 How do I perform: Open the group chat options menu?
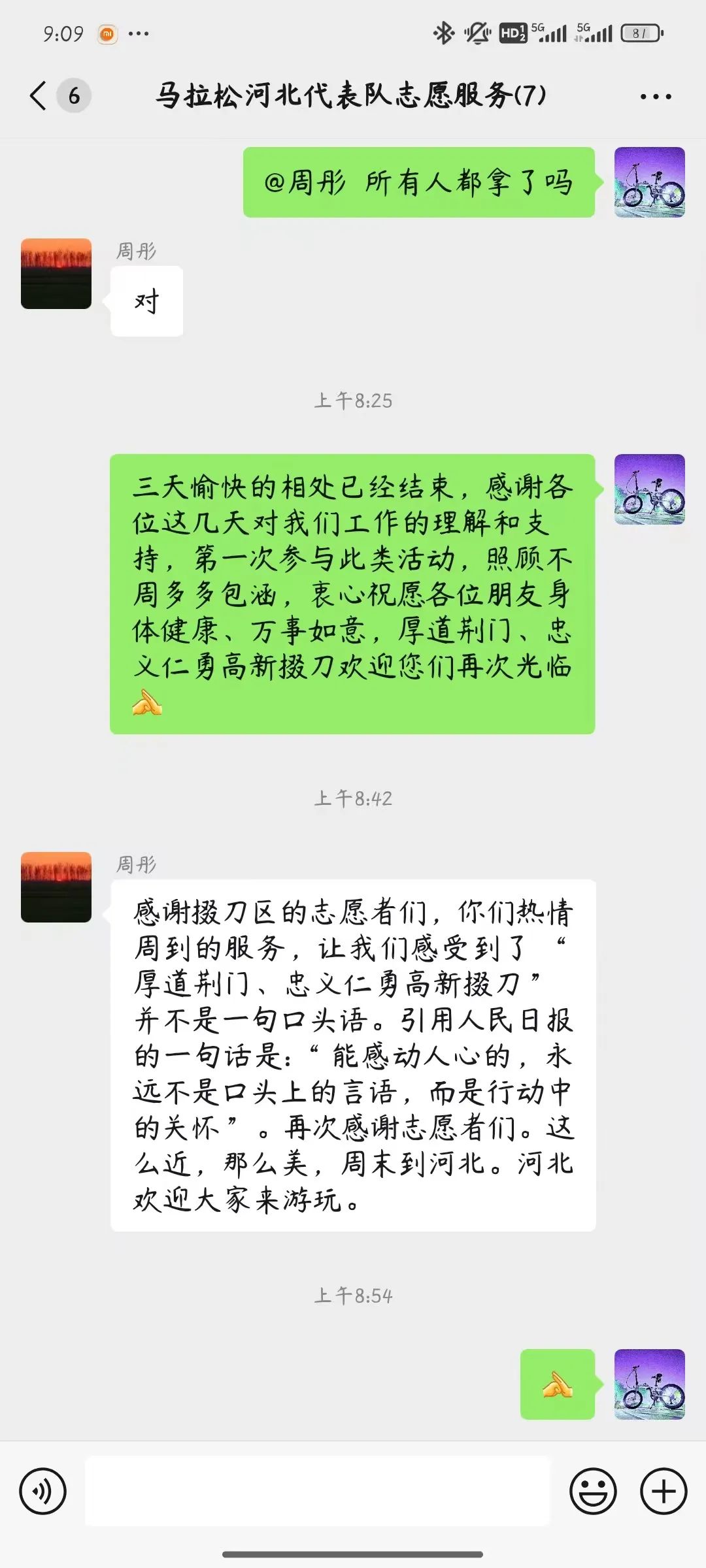click(655, 97)
